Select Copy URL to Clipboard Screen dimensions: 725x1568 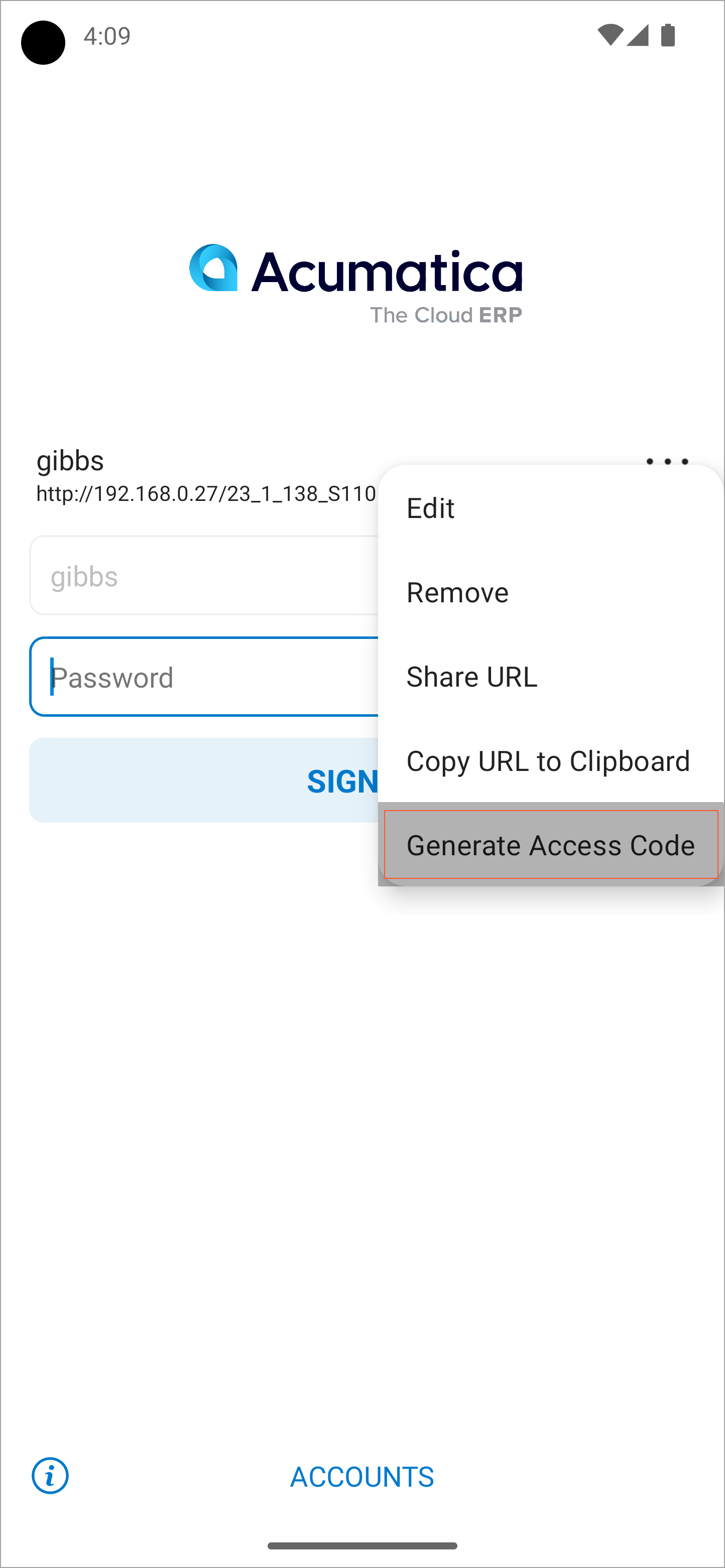[x=548, y=761]
